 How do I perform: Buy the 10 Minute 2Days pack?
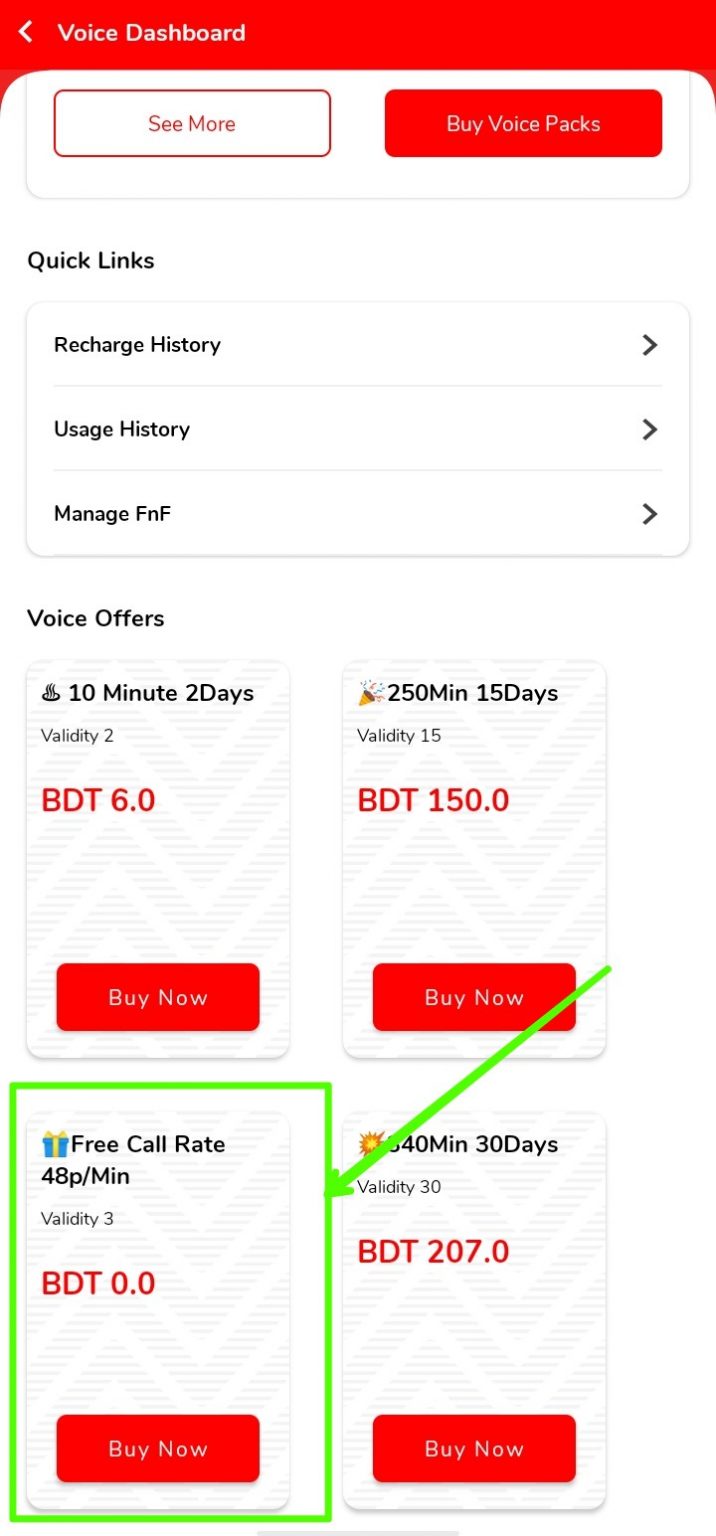(158, 997)
